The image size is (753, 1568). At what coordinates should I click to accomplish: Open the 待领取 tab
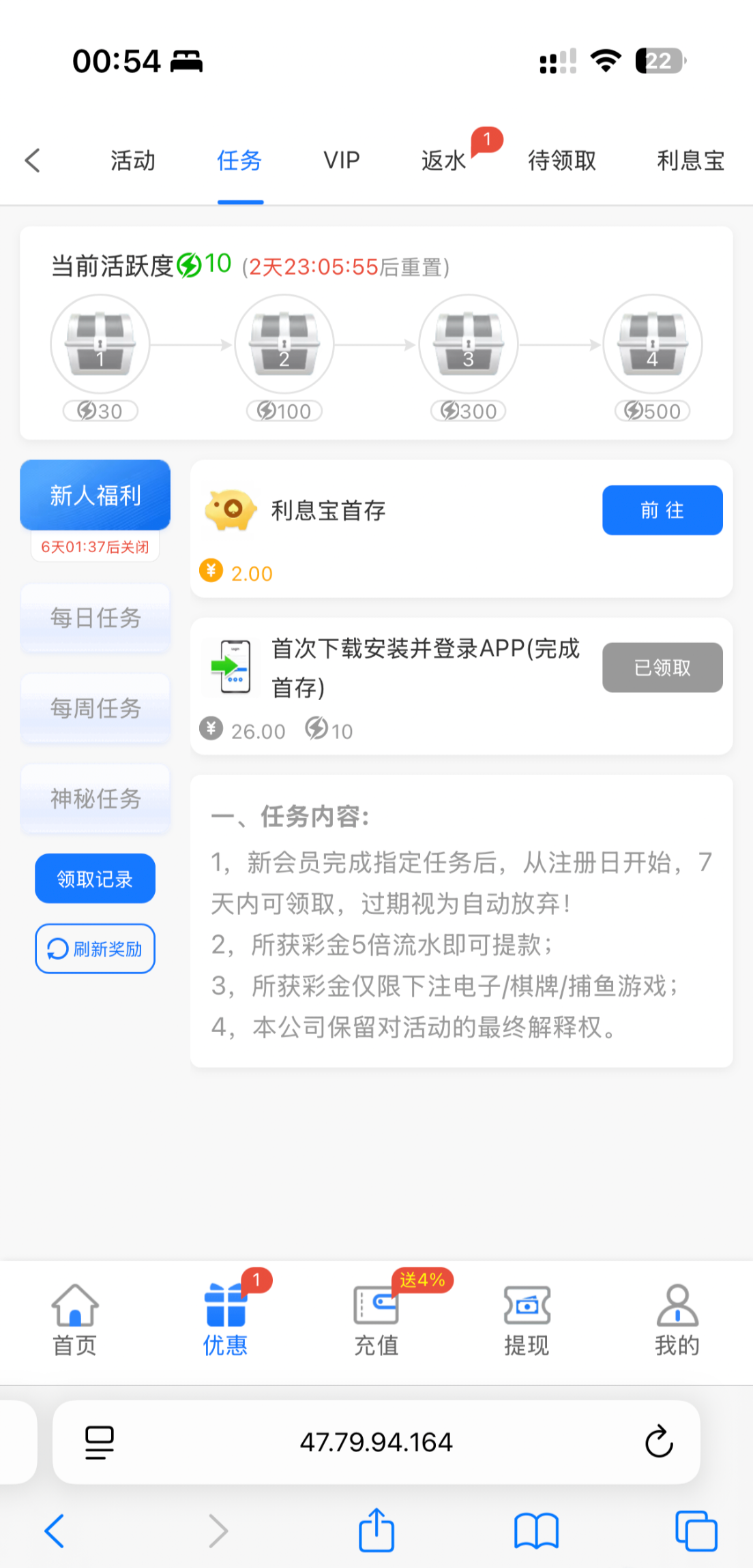click(562, 161)
